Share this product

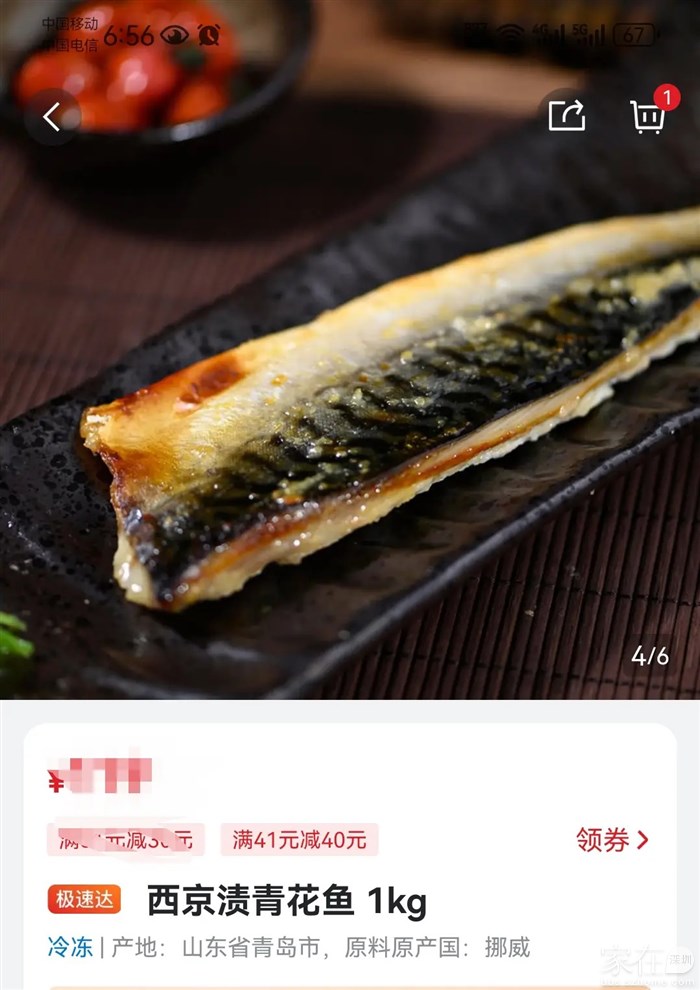click(566, 116)
